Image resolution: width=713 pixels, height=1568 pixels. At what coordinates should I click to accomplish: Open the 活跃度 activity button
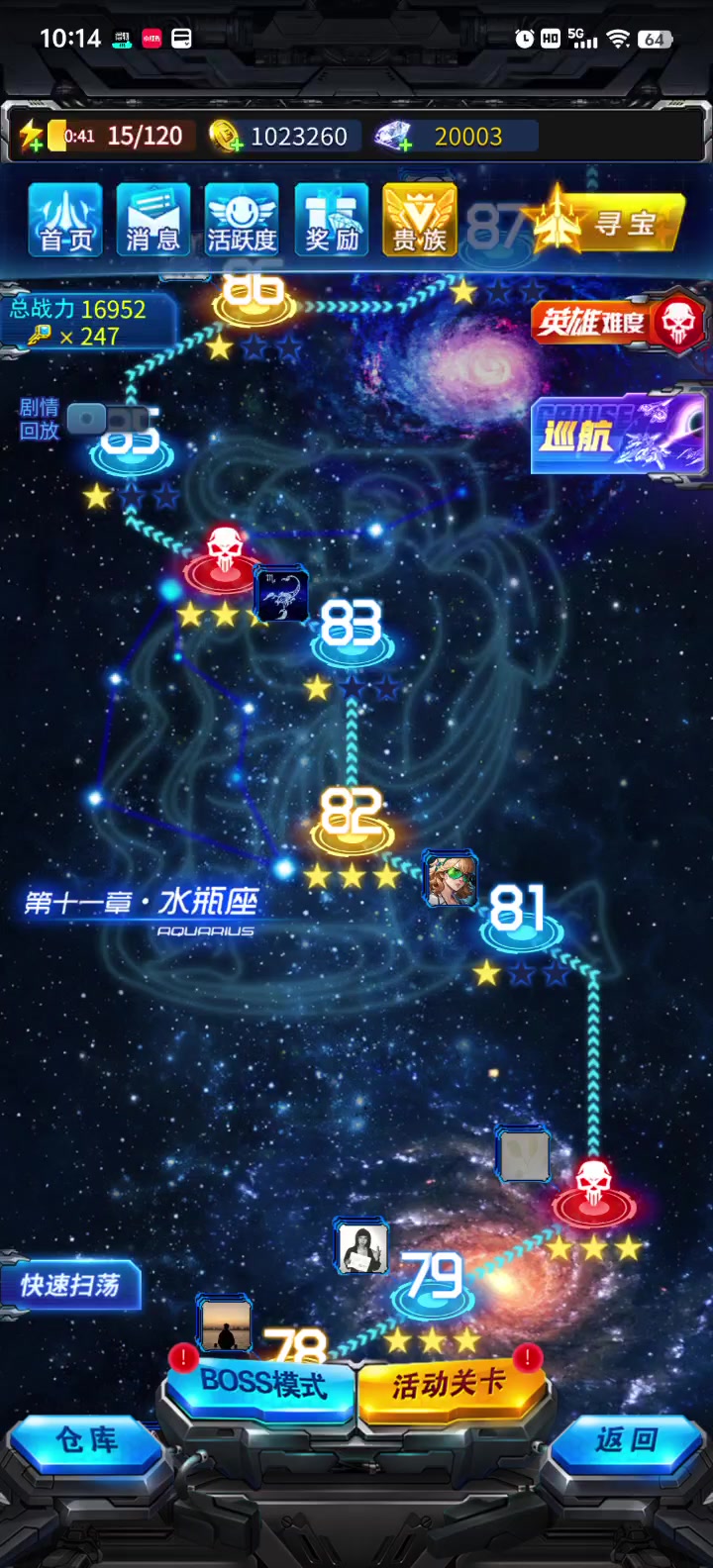(x=242, y=220)
